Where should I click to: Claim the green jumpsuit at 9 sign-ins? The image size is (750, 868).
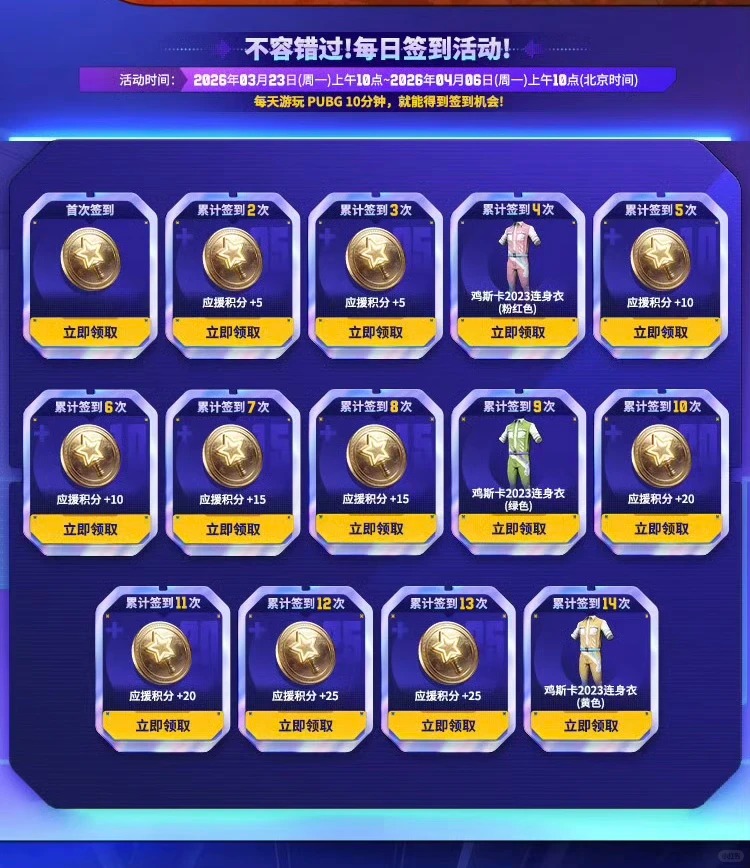click(x=518, y=529)
